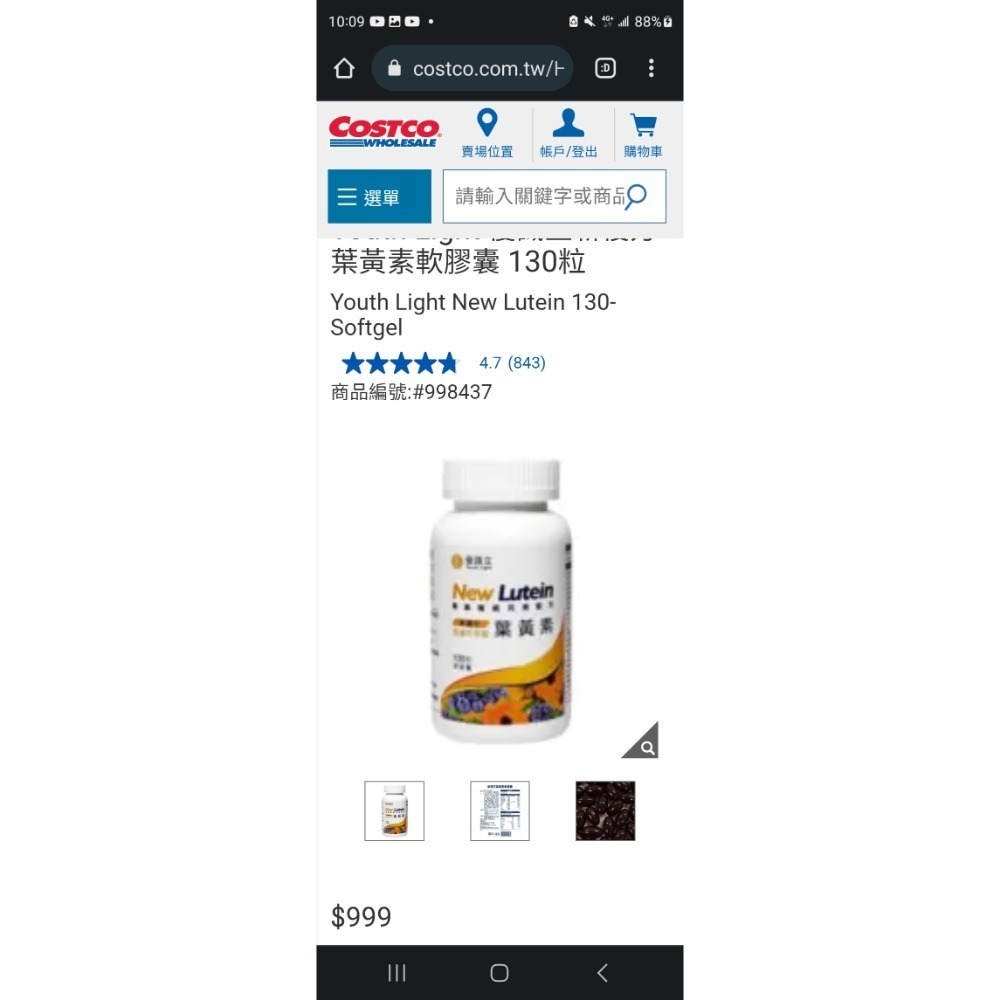The image size is (1000, 1000).
Task: Open the browser home page
Action: tap(344, 68)
